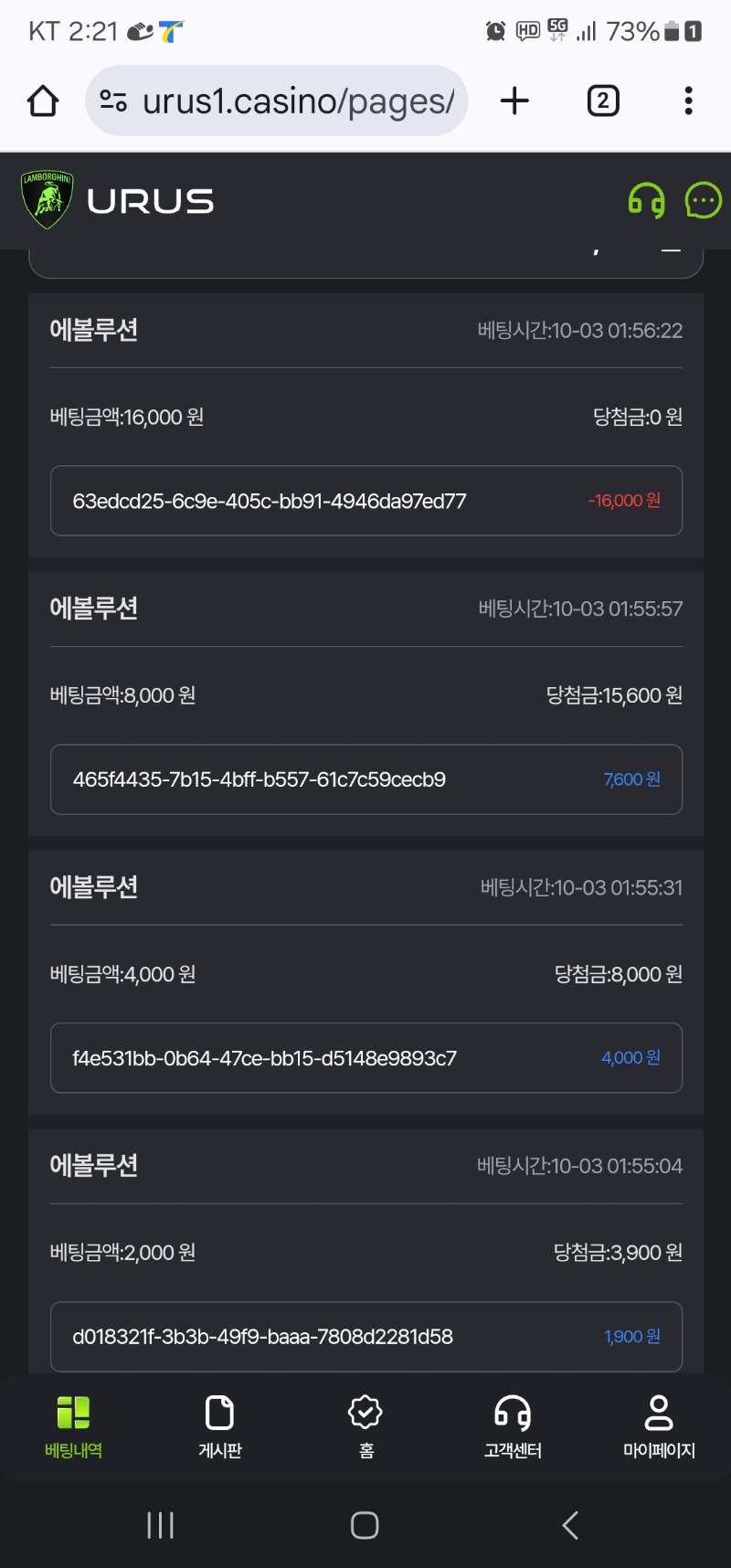Switch to the 베팅내역 tab
Screen dimensions: 731x1568
73,1426
